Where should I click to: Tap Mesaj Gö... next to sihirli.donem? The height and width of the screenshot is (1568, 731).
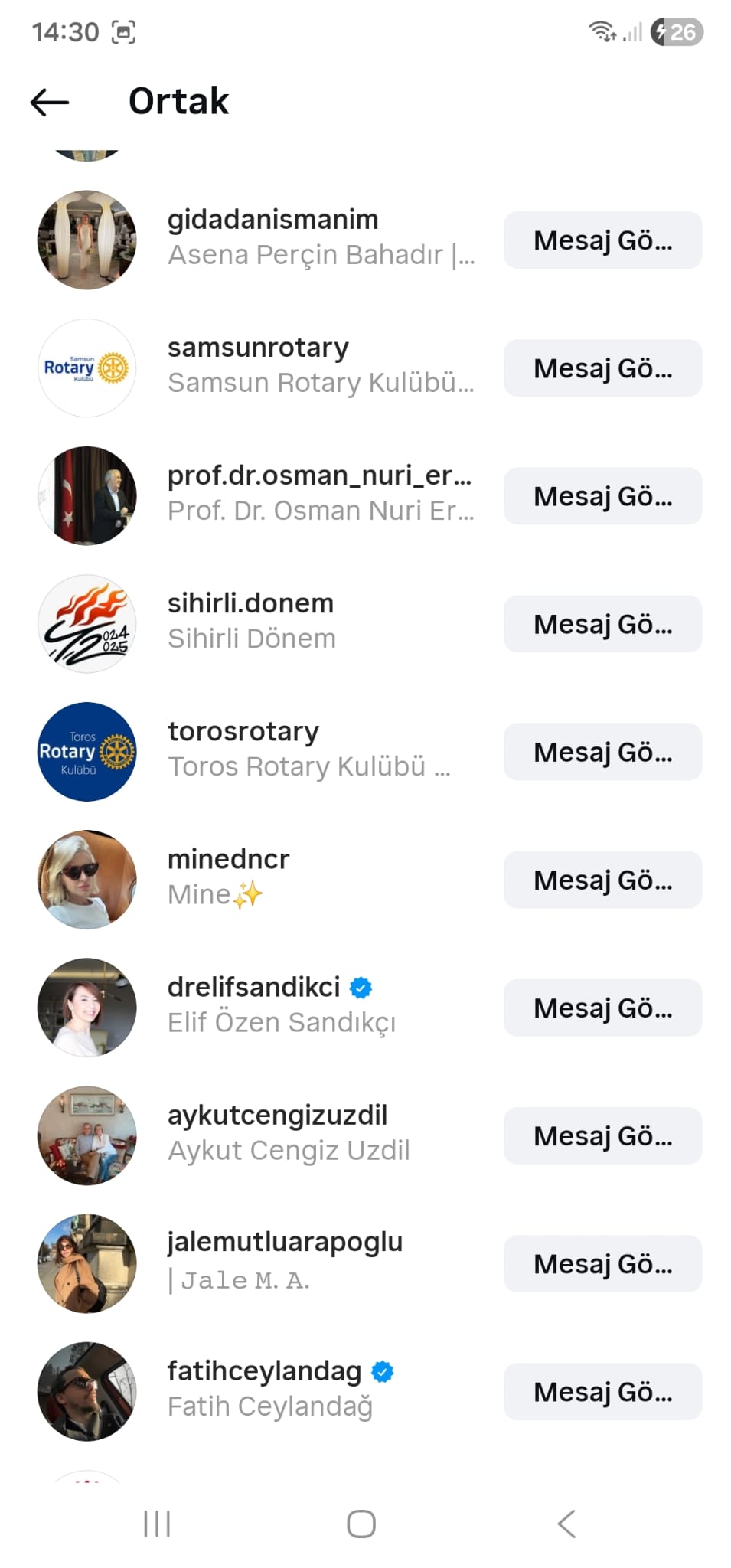(602, 624)
